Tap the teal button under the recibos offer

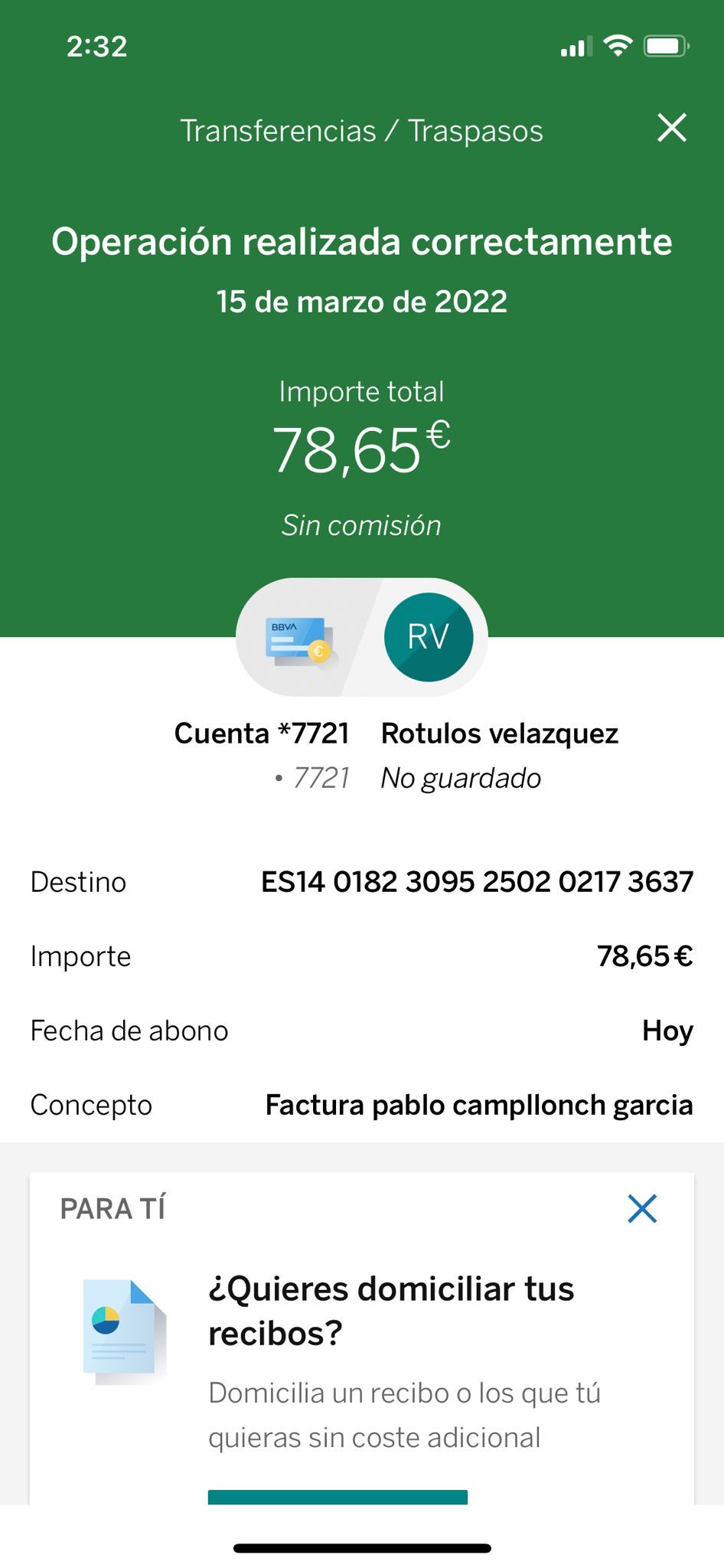point(338,1497)
